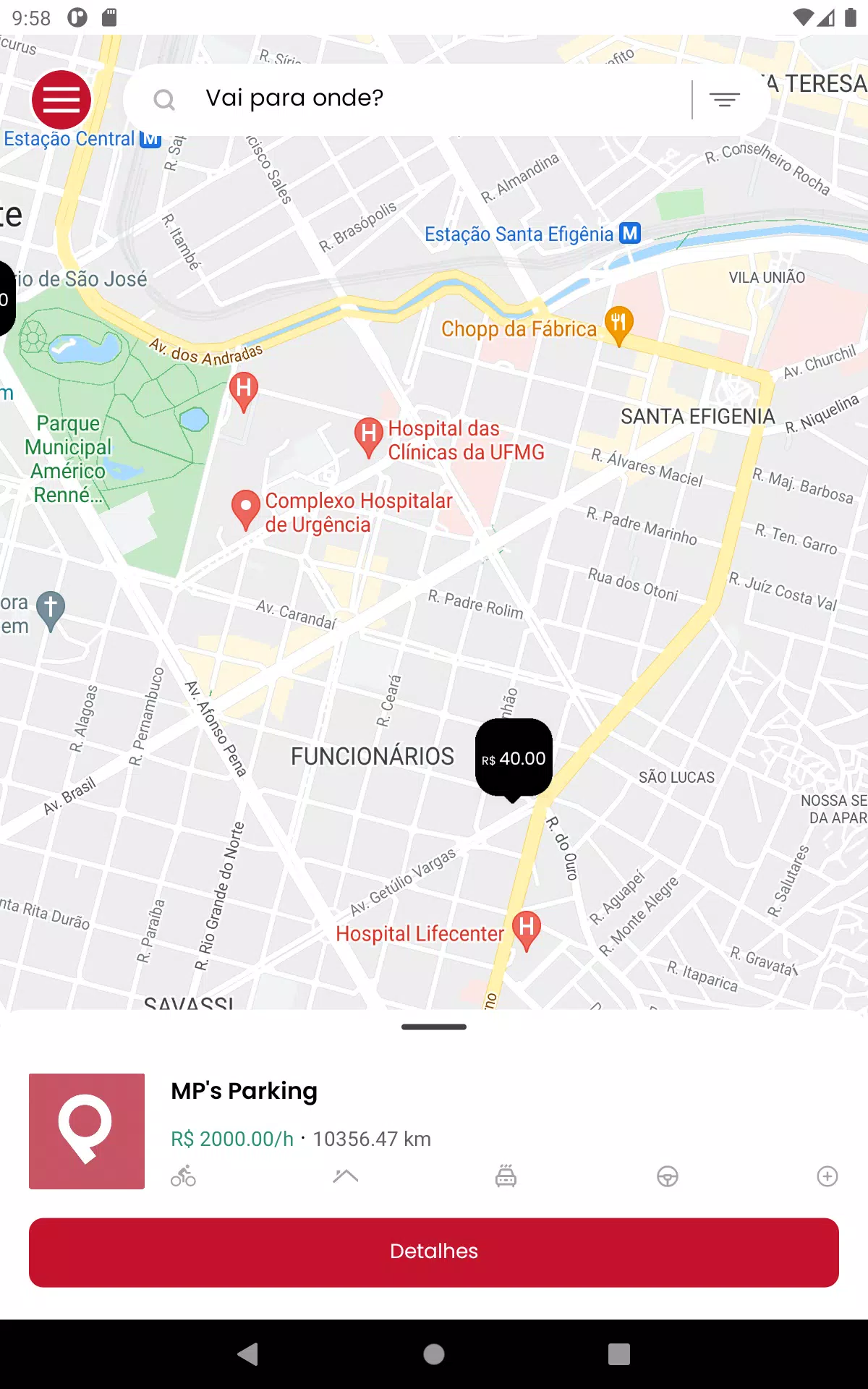This screenshot has height=1389, width=868.
Task: Select the R$ 40.00 parking marker
Action: [x=514, y=758]
